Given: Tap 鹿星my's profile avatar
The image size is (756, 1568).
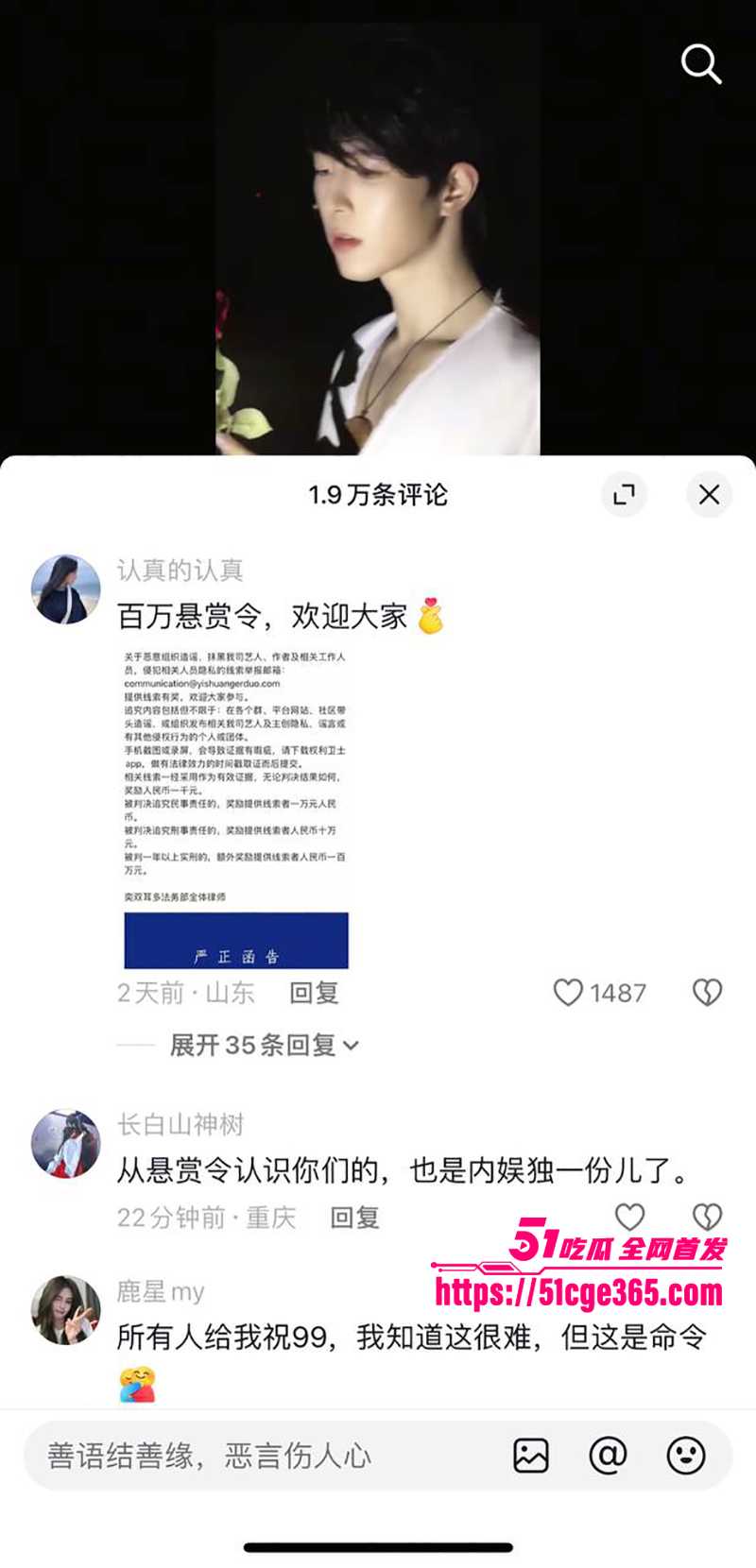Looking at the screenshot, I should tap(64, 1313).
